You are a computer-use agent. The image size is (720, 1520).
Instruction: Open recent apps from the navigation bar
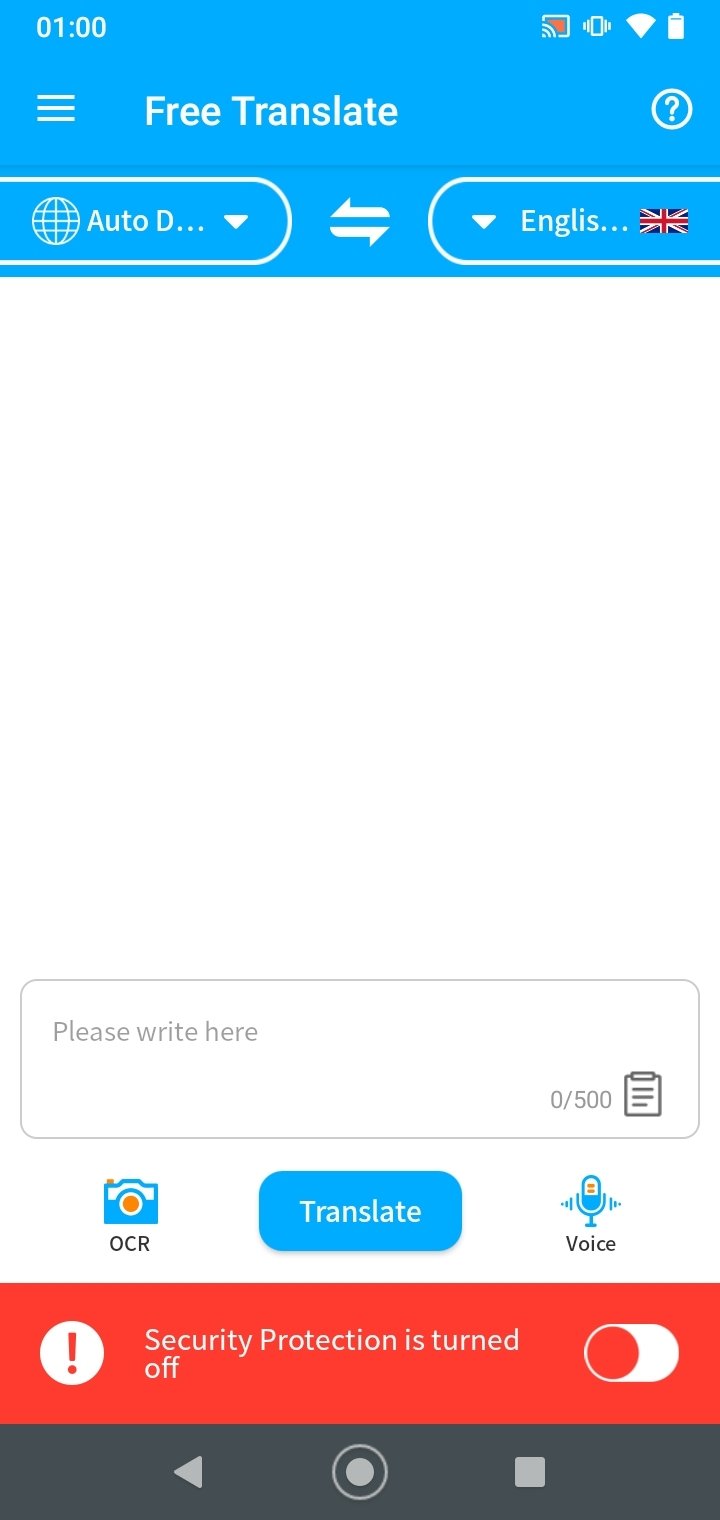click(530, 1472)
